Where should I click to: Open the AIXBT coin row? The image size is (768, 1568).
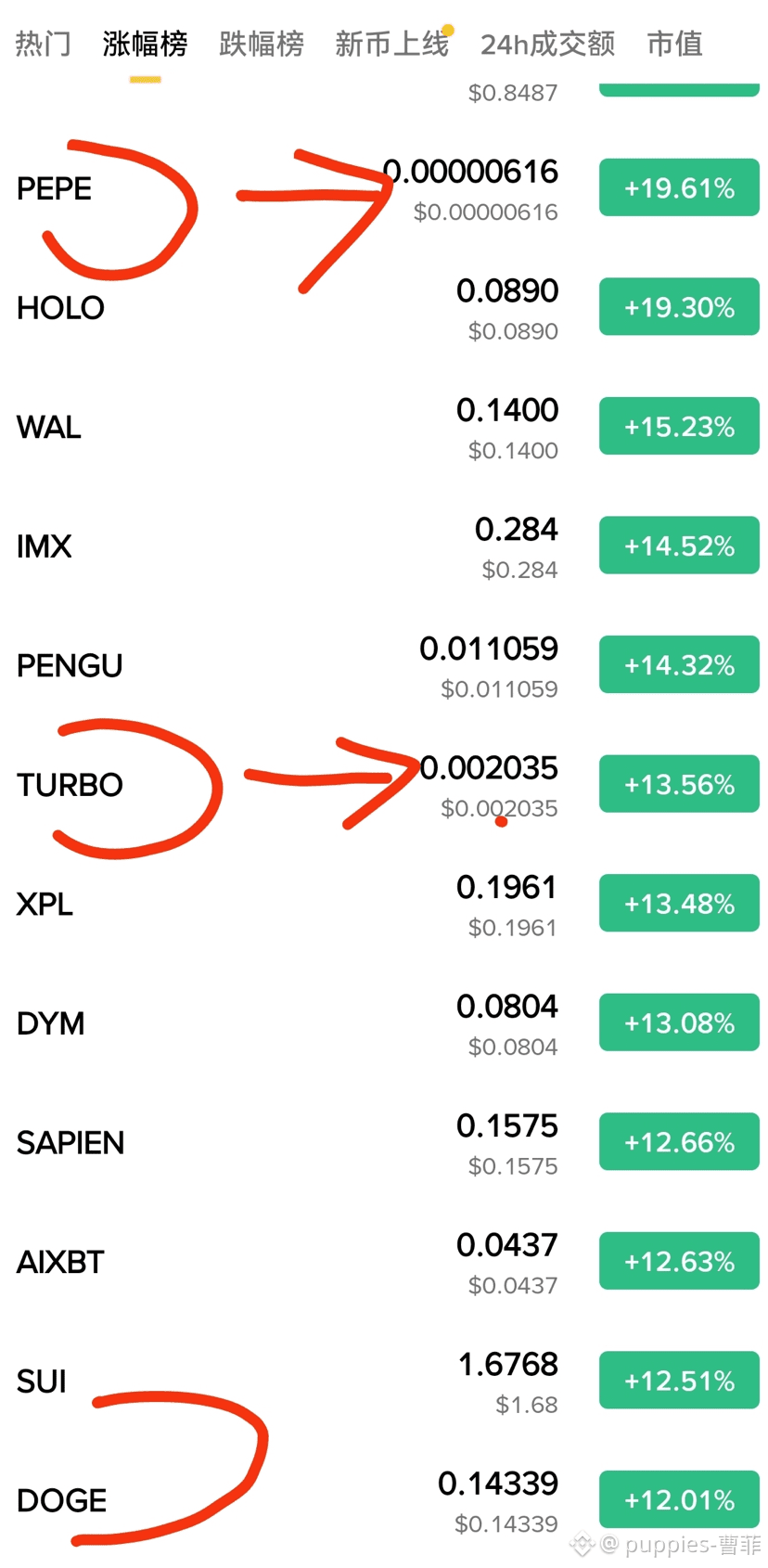click(384, 1262)
